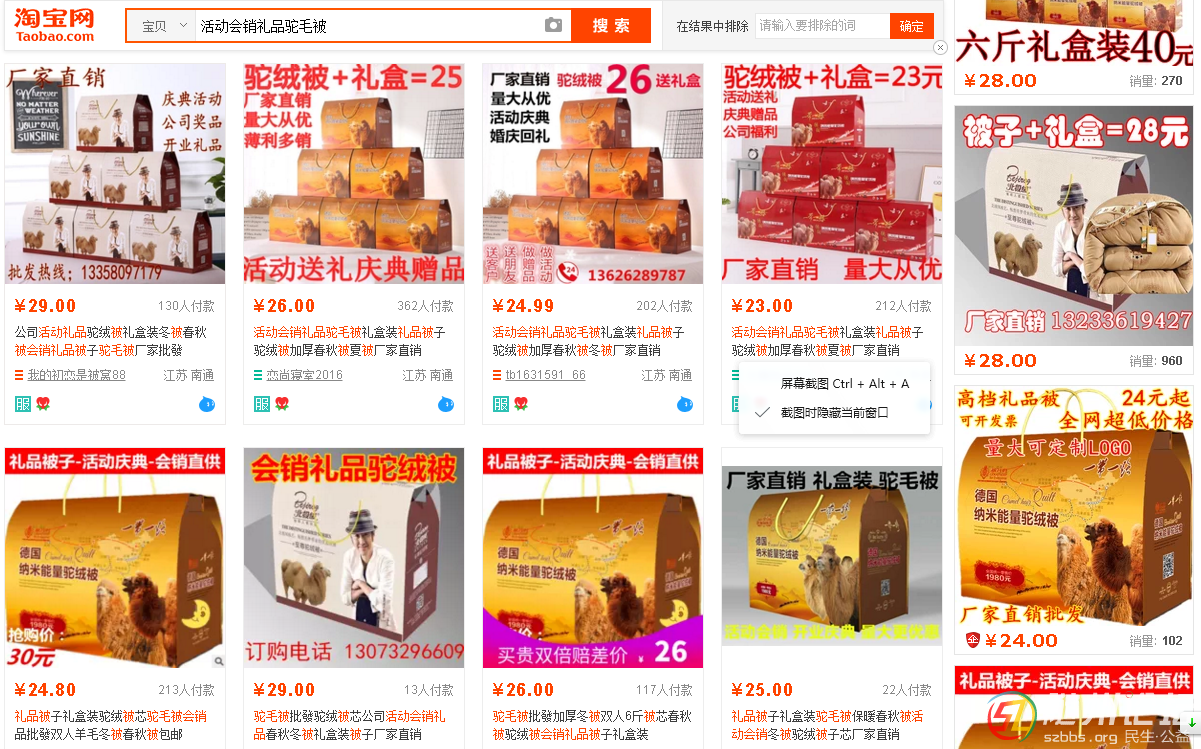Visit the shop 恋尚寝室2016

(x=304, y=375)
